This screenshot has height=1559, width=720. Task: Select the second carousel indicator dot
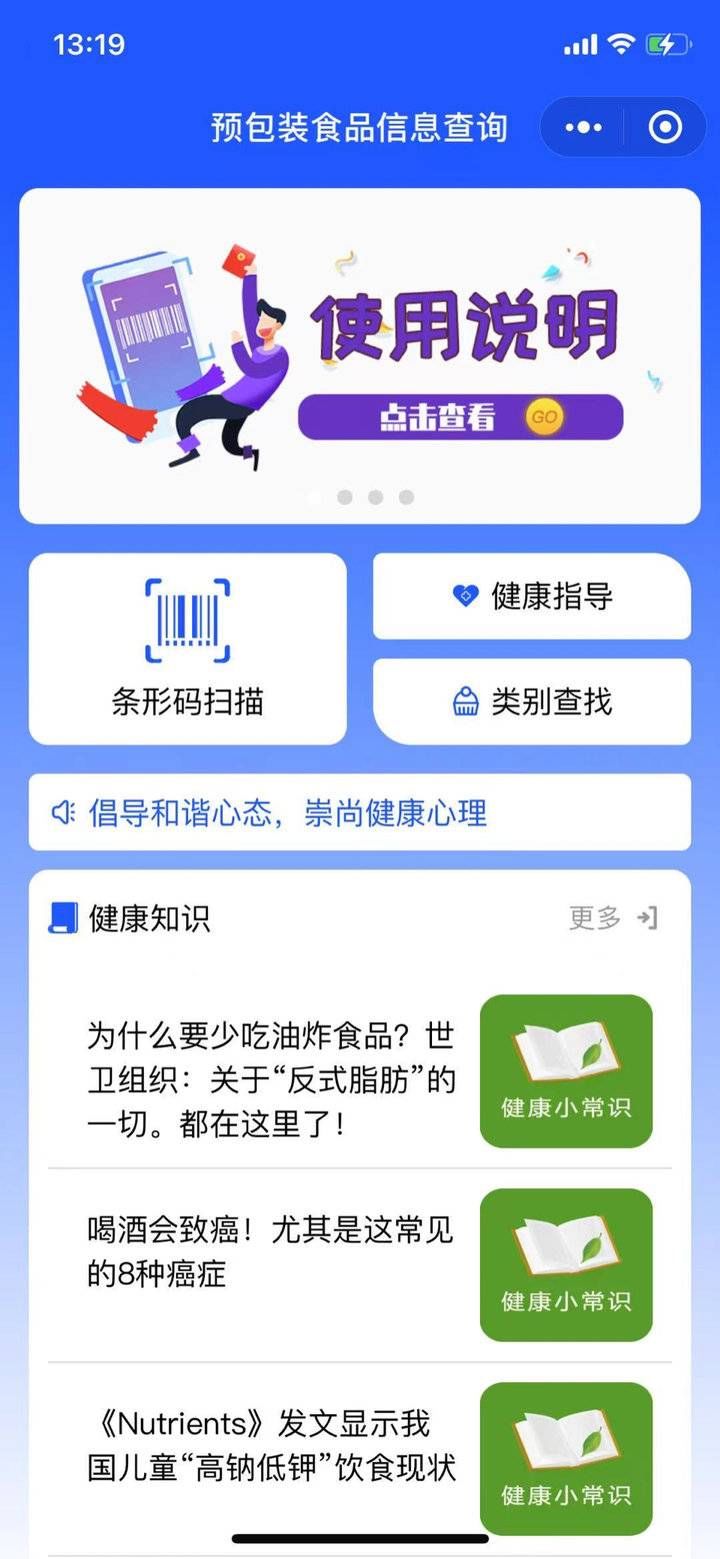[x=343, y=495]
